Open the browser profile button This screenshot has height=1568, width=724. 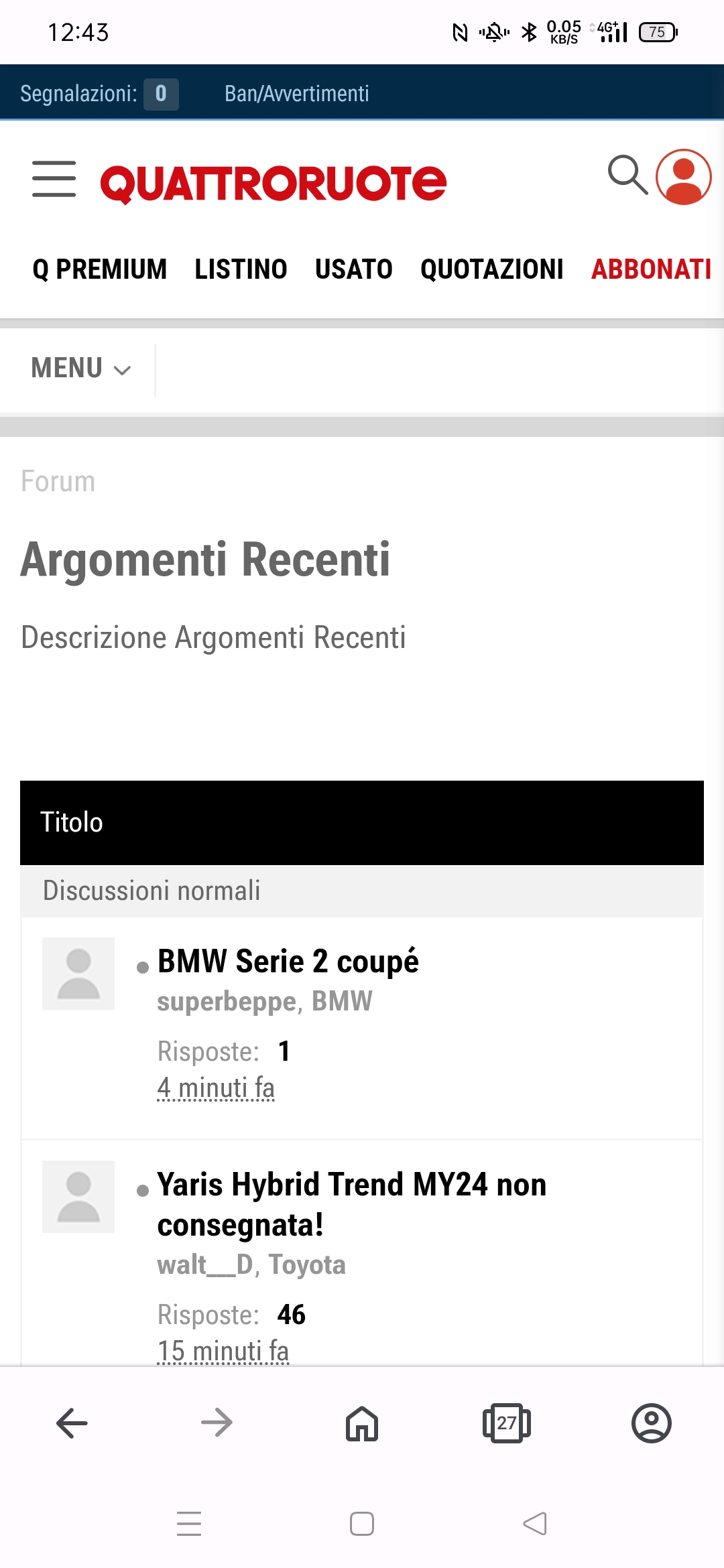651,1423
